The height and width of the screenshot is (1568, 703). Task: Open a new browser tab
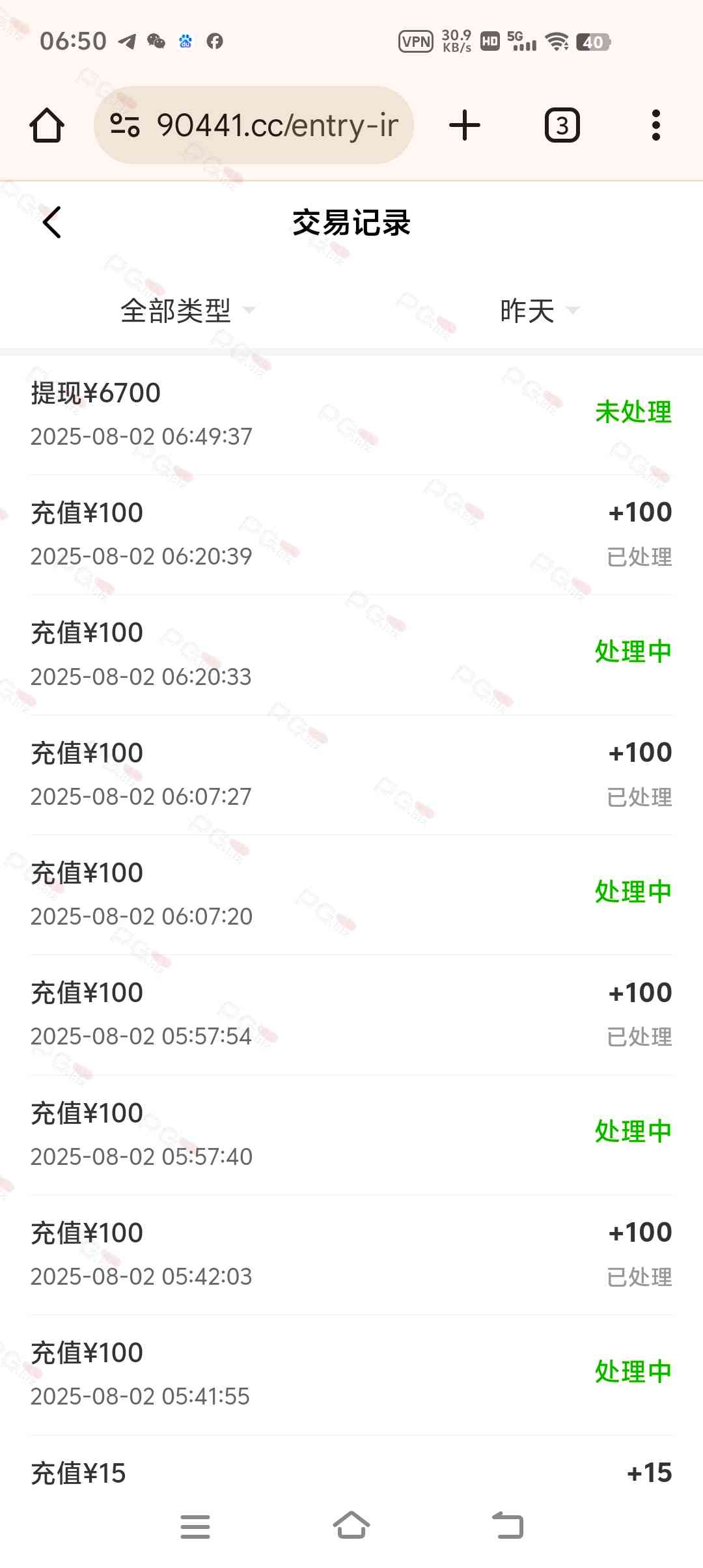465,125
